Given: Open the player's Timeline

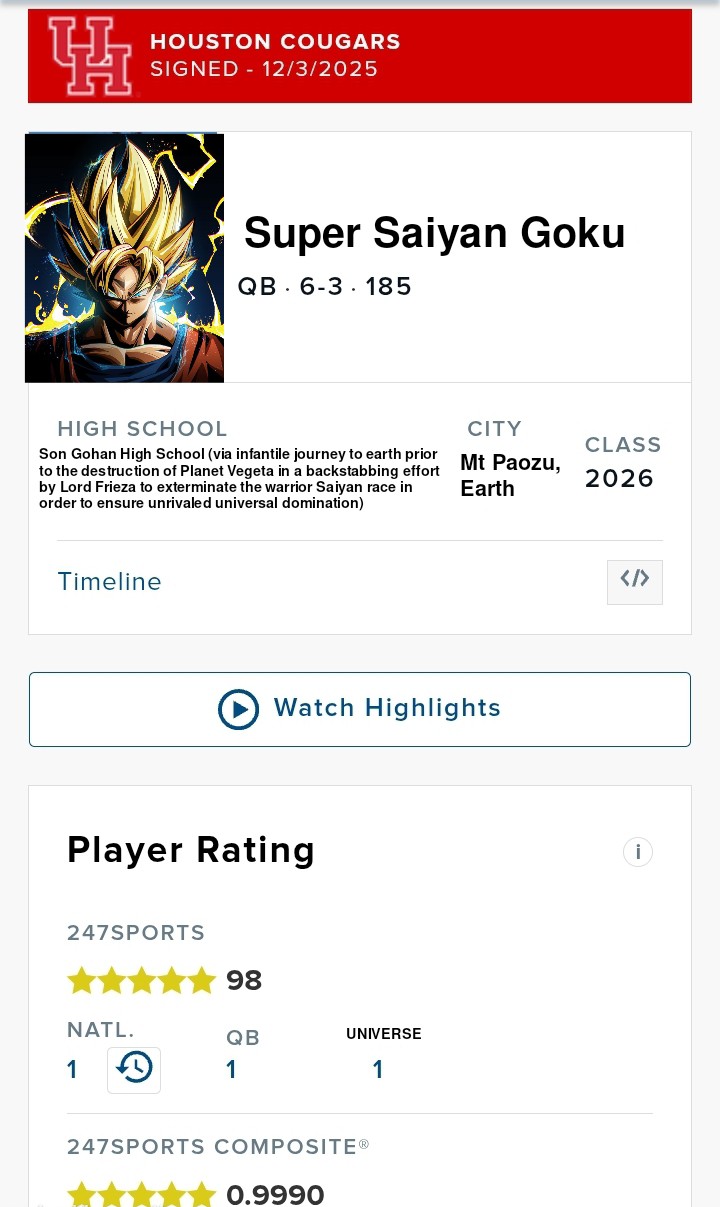Looking at the screenshot, I should click(x=110, y=582).
